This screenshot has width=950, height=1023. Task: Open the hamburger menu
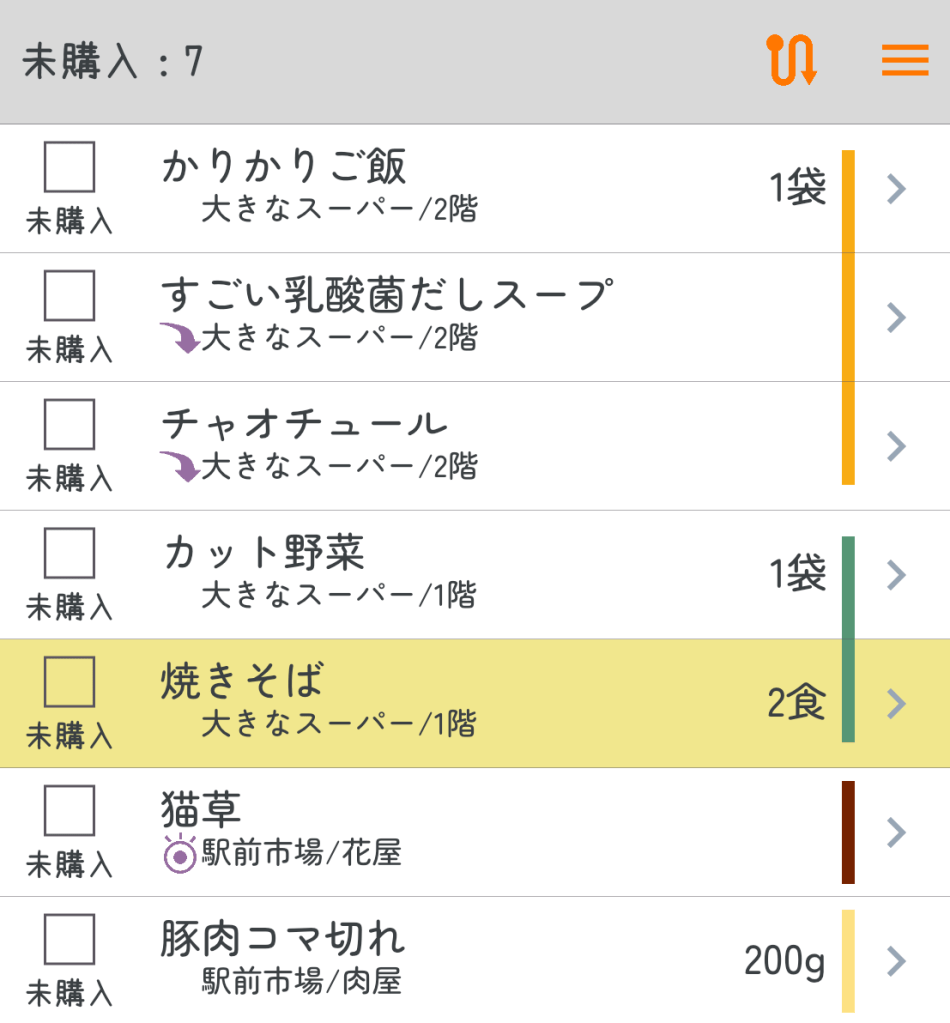904,61
